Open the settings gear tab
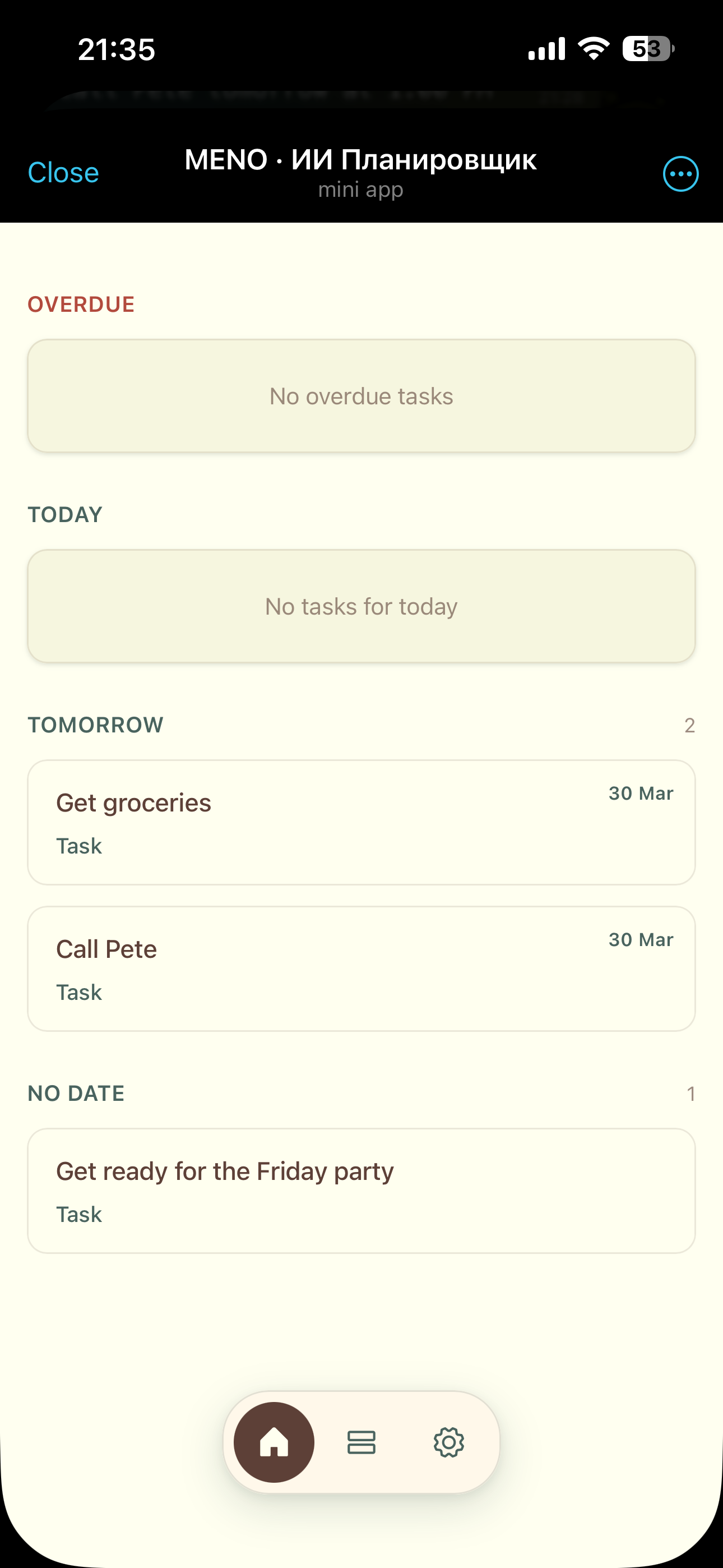This screenshot has height=1568, width=723. click(x=449, y=1442)
